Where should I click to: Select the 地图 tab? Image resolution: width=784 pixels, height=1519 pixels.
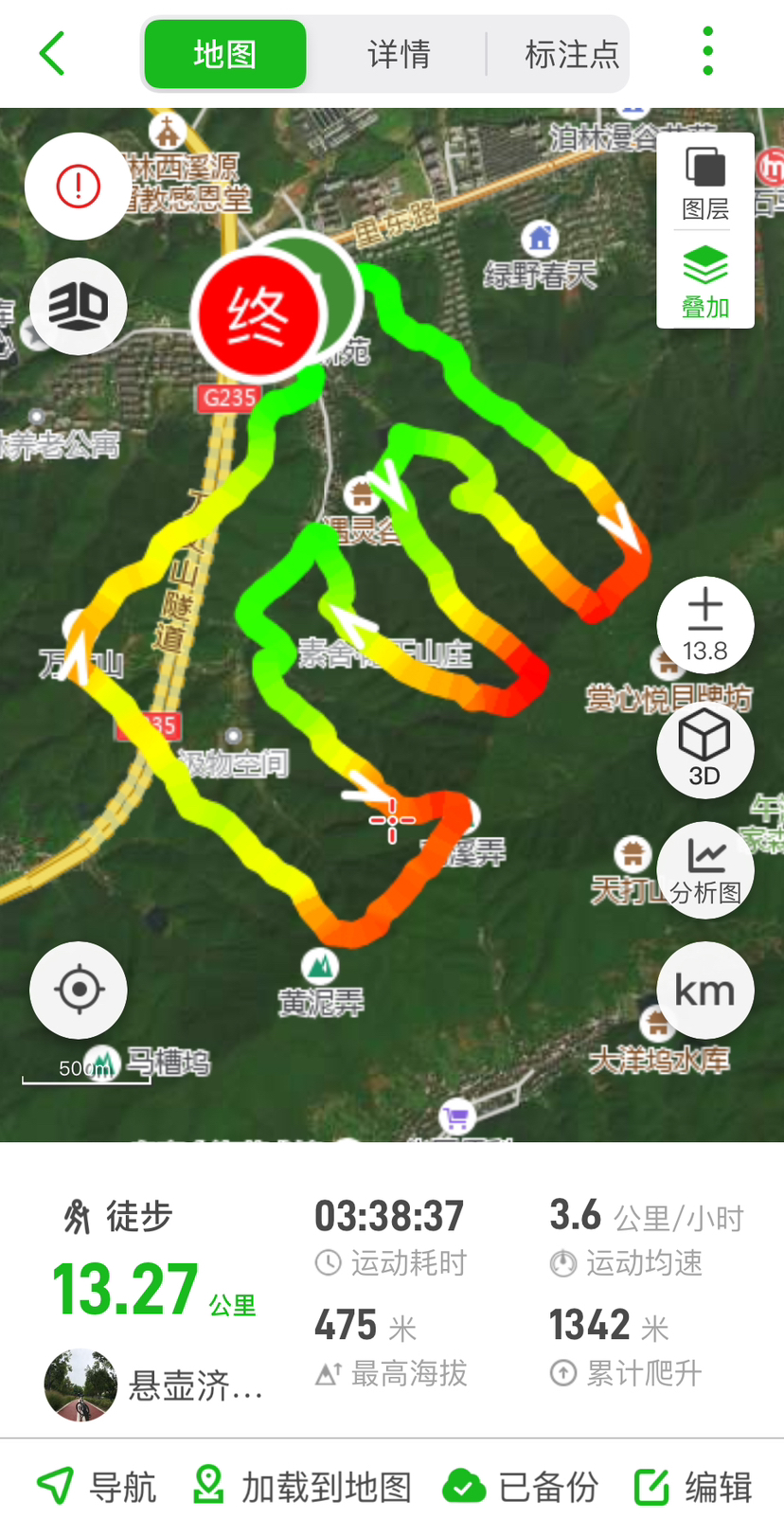point(225,54)
